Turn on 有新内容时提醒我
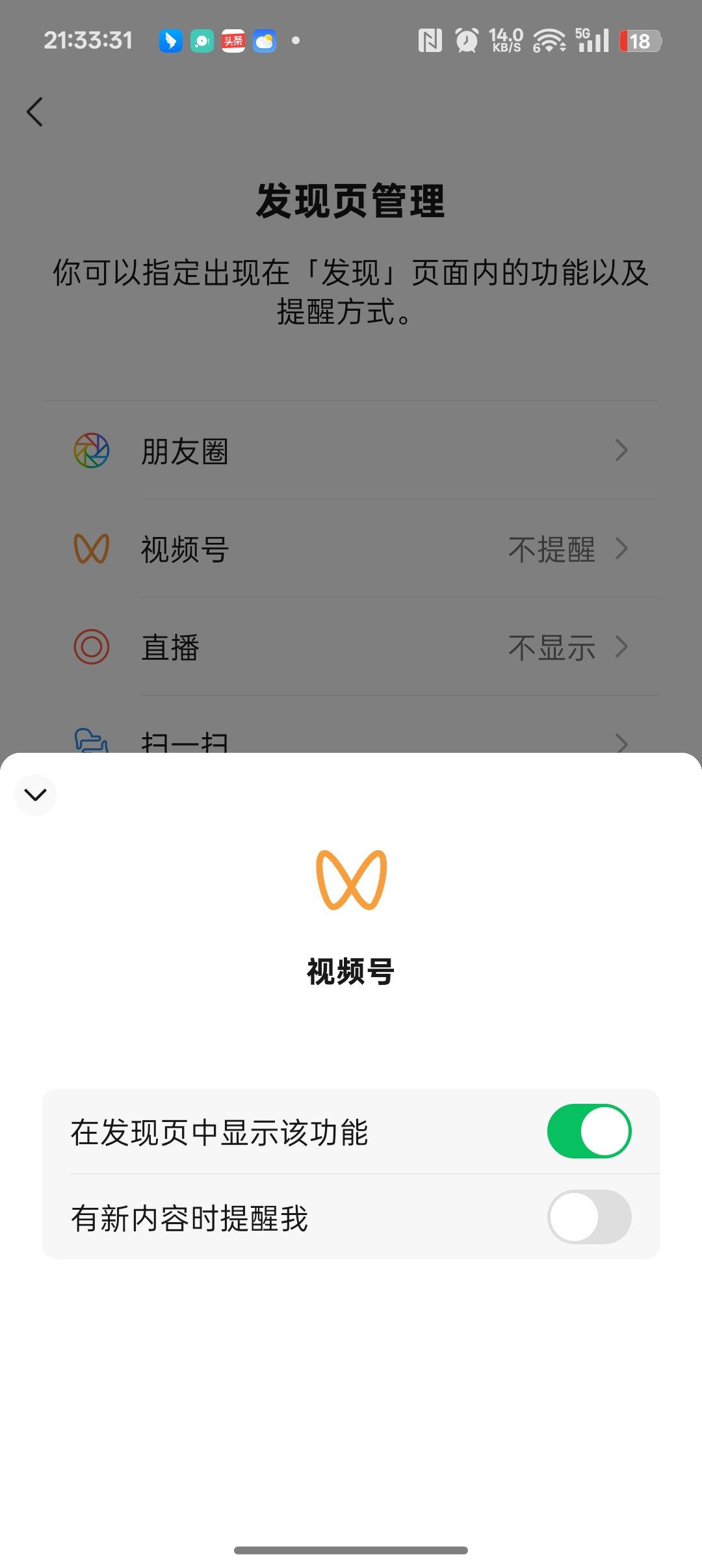 [x=589, y=1217]
